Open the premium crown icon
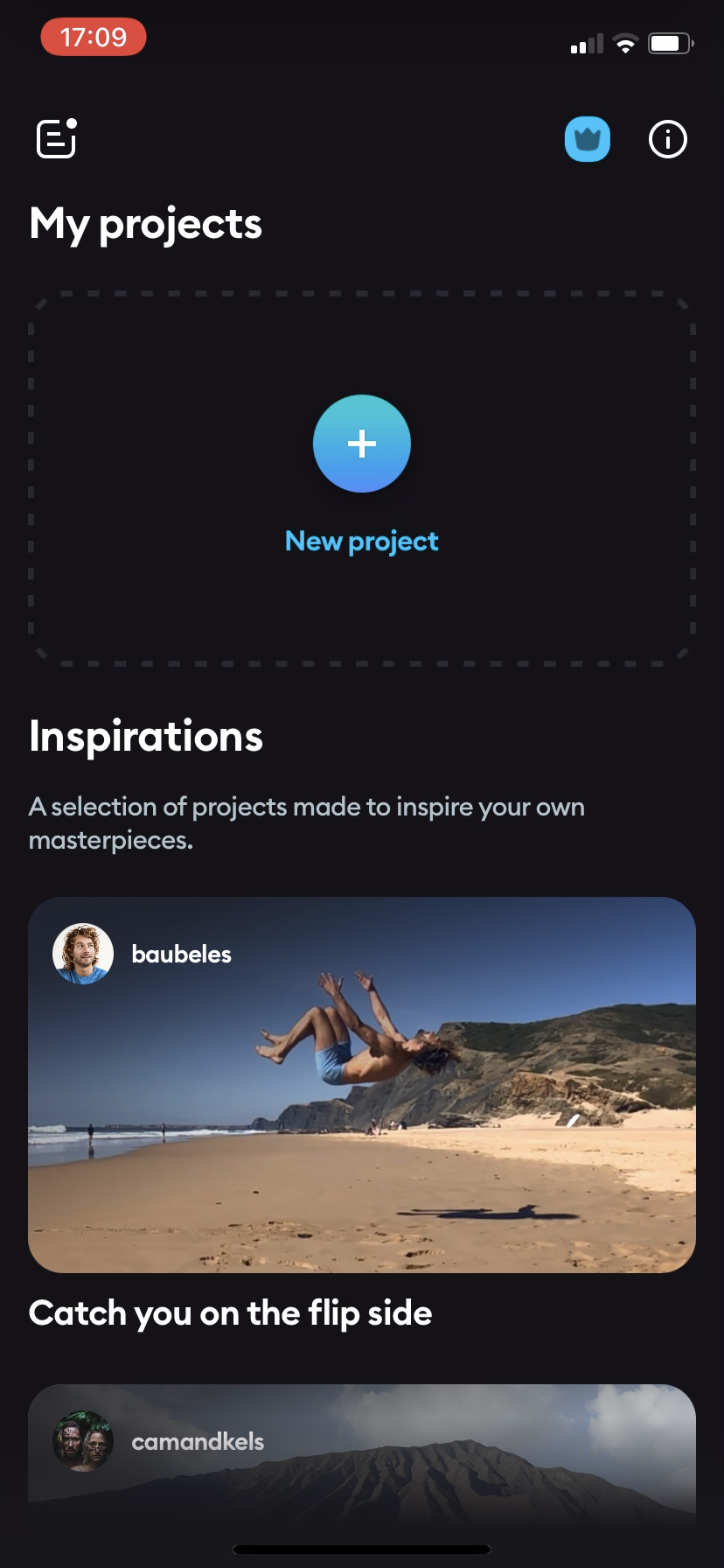Screen dimensions: 724x1568 [x=587, y=139]
